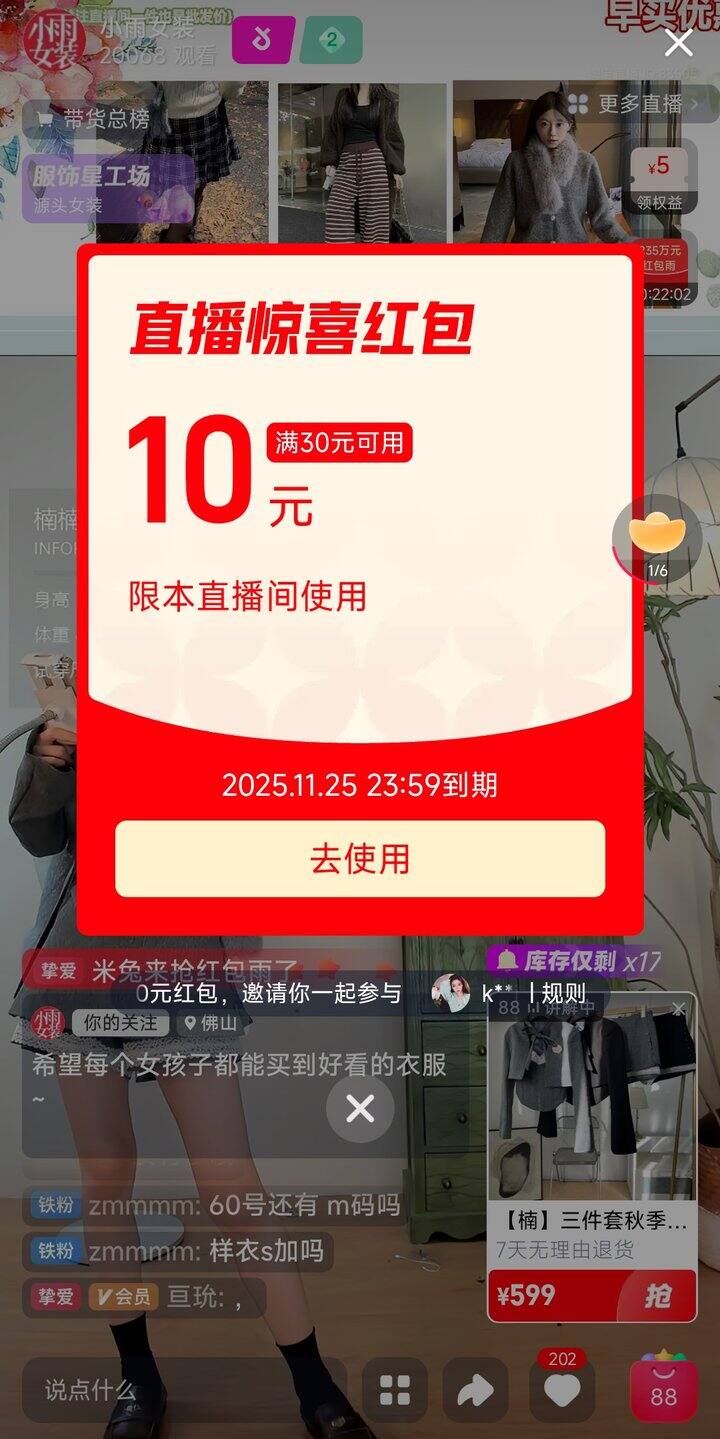The width and height of the screenshot is (720, 1439).
Task: Grab the ¥599 item with 抢
Action: (x=657, y=1296)
